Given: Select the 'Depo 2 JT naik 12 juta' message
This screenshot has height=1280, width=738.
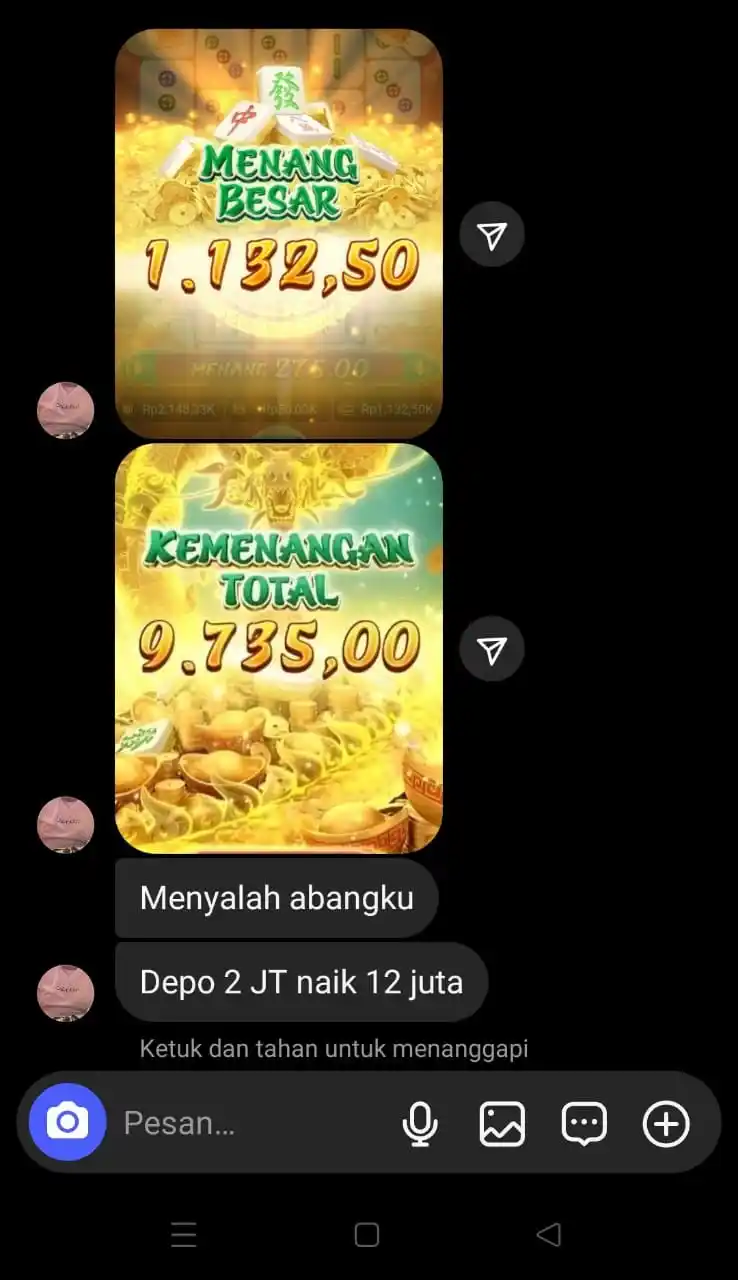Looking at the screenshot, I should 301,982.
